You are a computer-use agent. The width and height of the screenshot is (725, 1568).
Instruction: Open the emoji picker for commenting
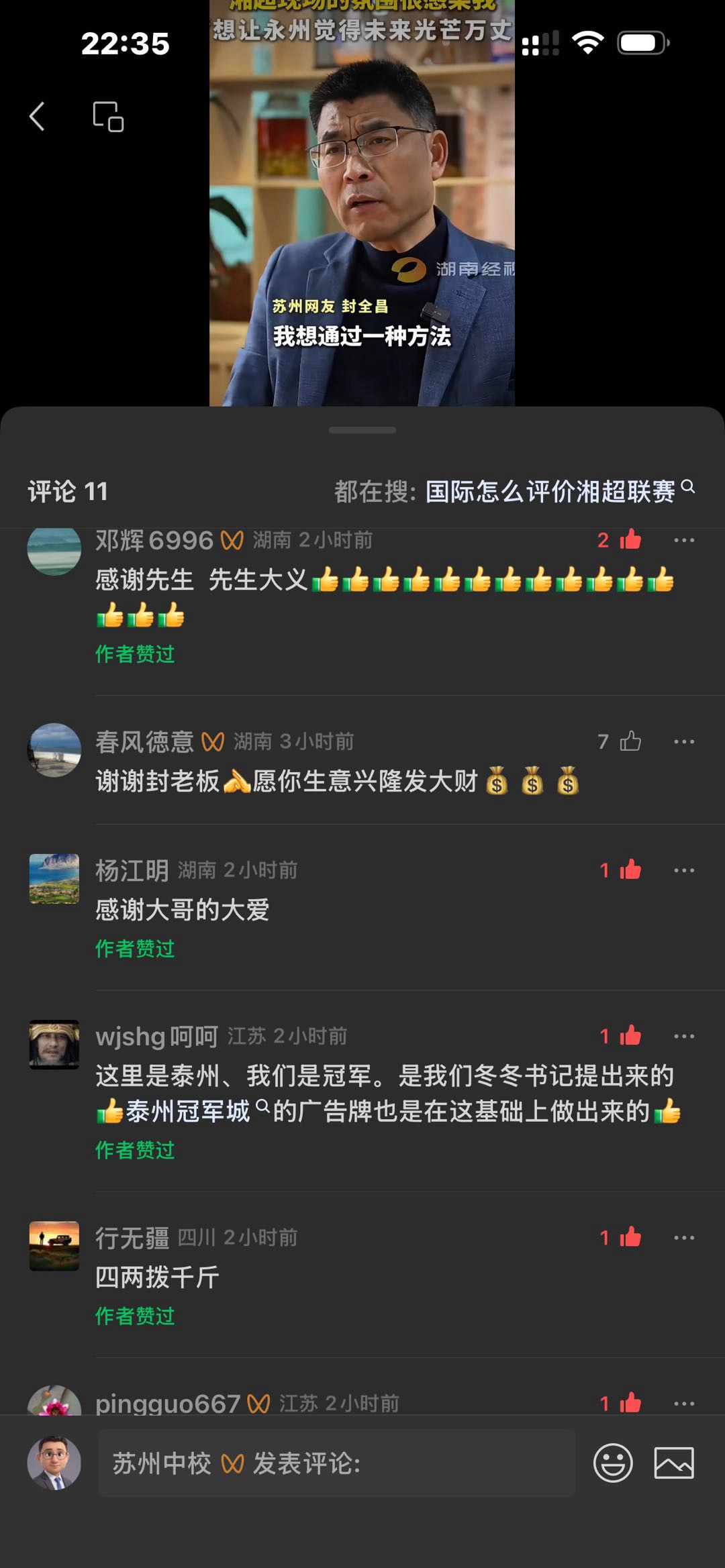[x=612, y=1463]
